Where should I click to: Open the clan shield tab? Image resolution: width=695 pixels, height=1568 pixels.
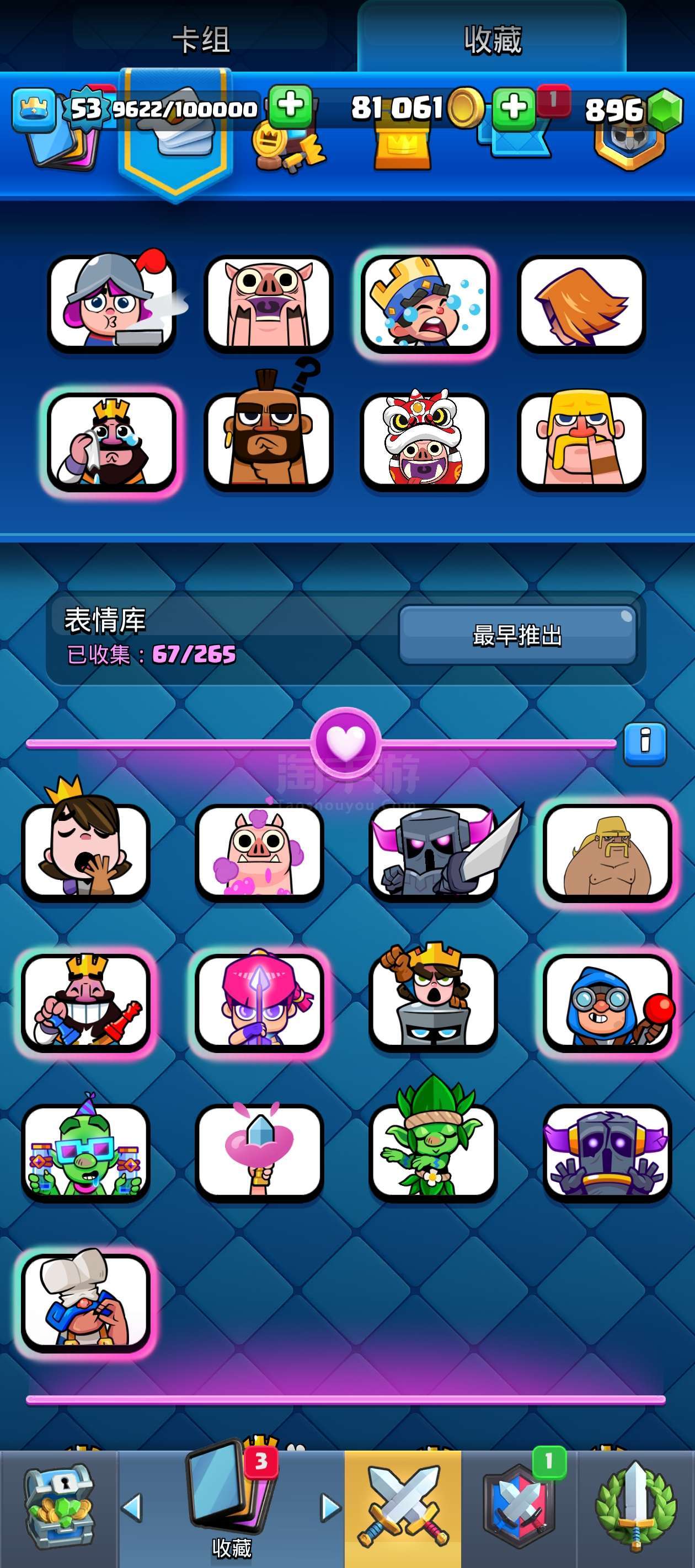click(518, 1506)
